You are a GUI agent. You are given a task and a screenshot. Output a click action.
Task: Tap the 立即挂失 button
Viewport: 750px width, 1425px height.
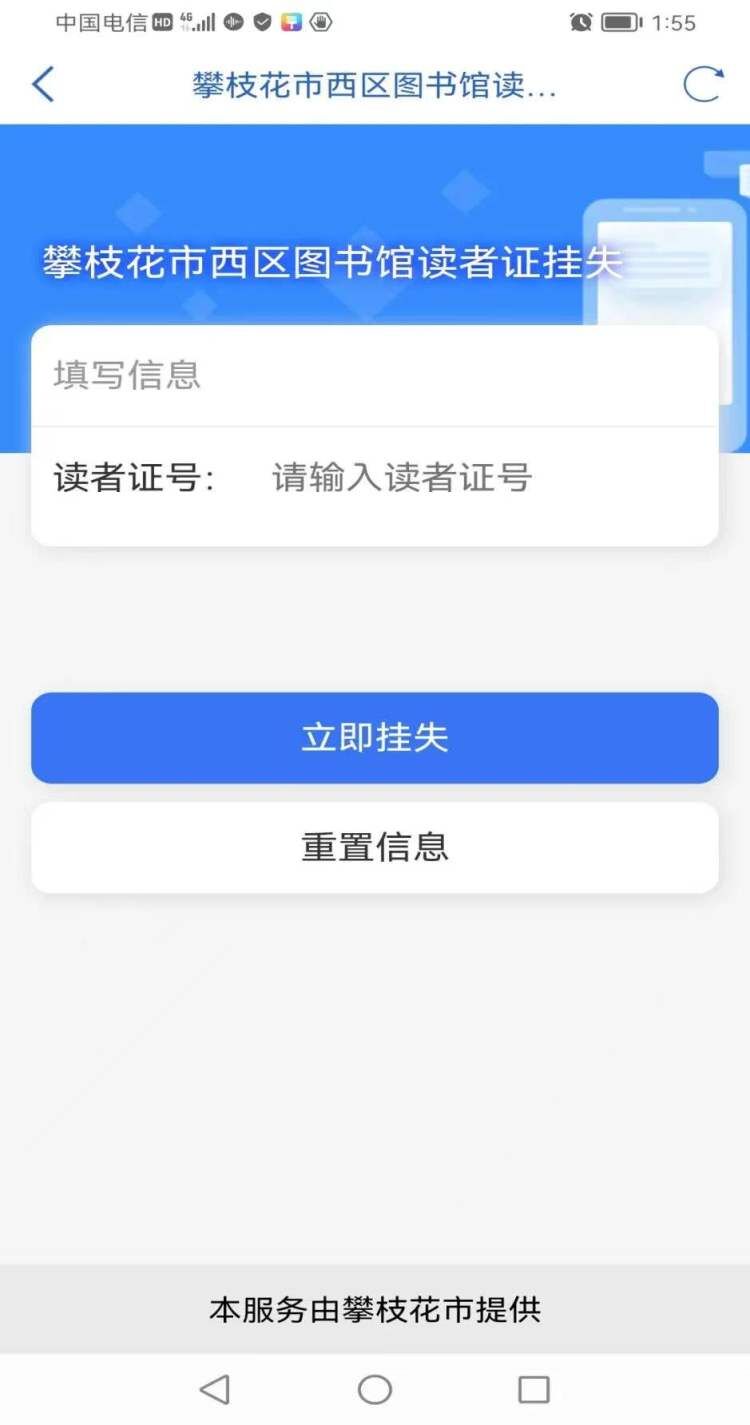click(x=375, y=738)
